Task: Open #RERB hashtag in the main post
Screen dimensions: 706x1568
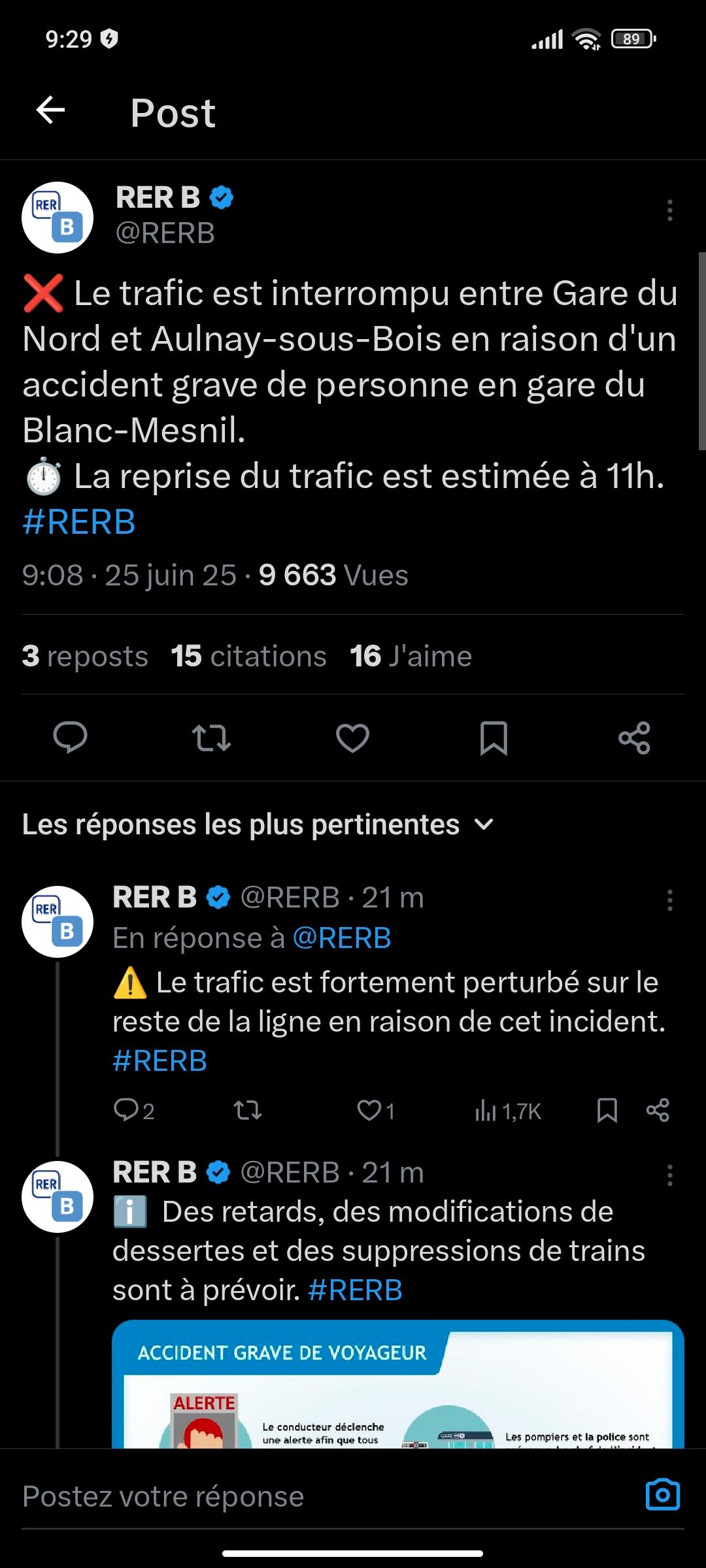Action: point(79,522)
